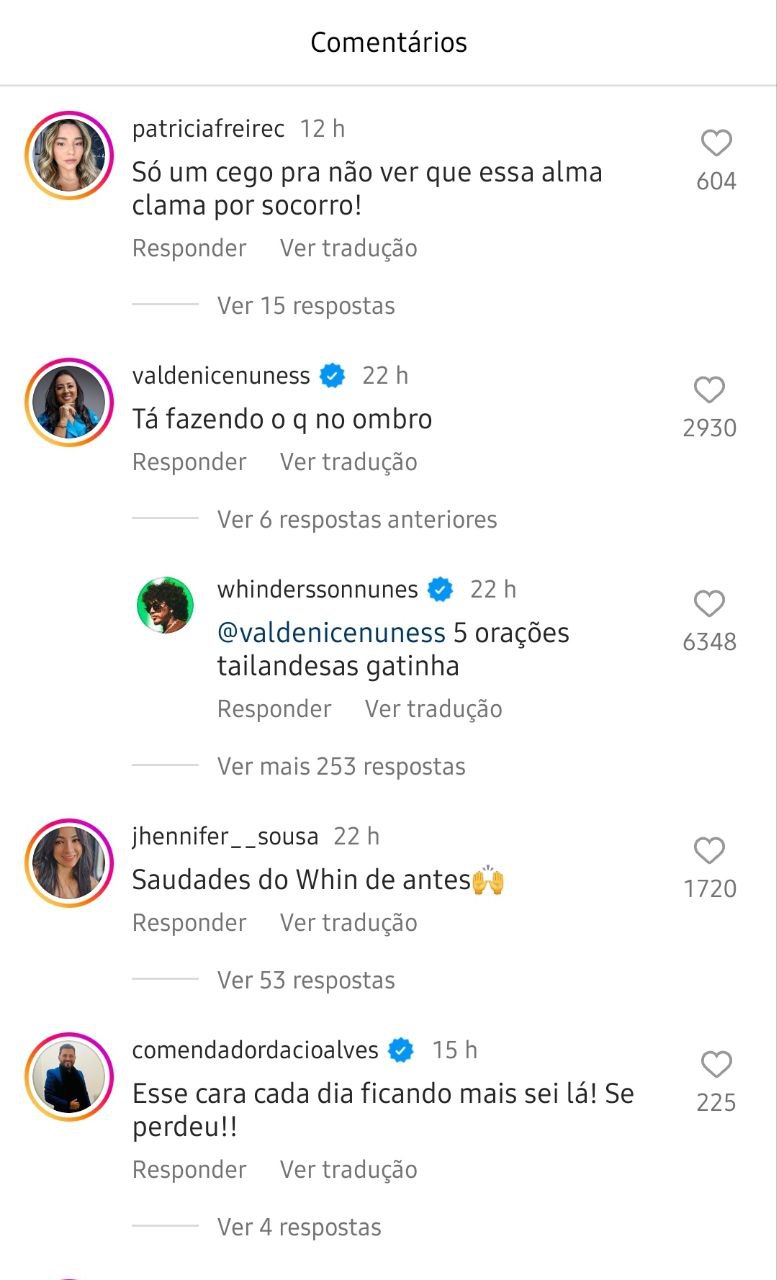Screen dimensions: 777x1280
Task: Translate jhennifer__sousa's comment
Action: (x=348, y=923)
